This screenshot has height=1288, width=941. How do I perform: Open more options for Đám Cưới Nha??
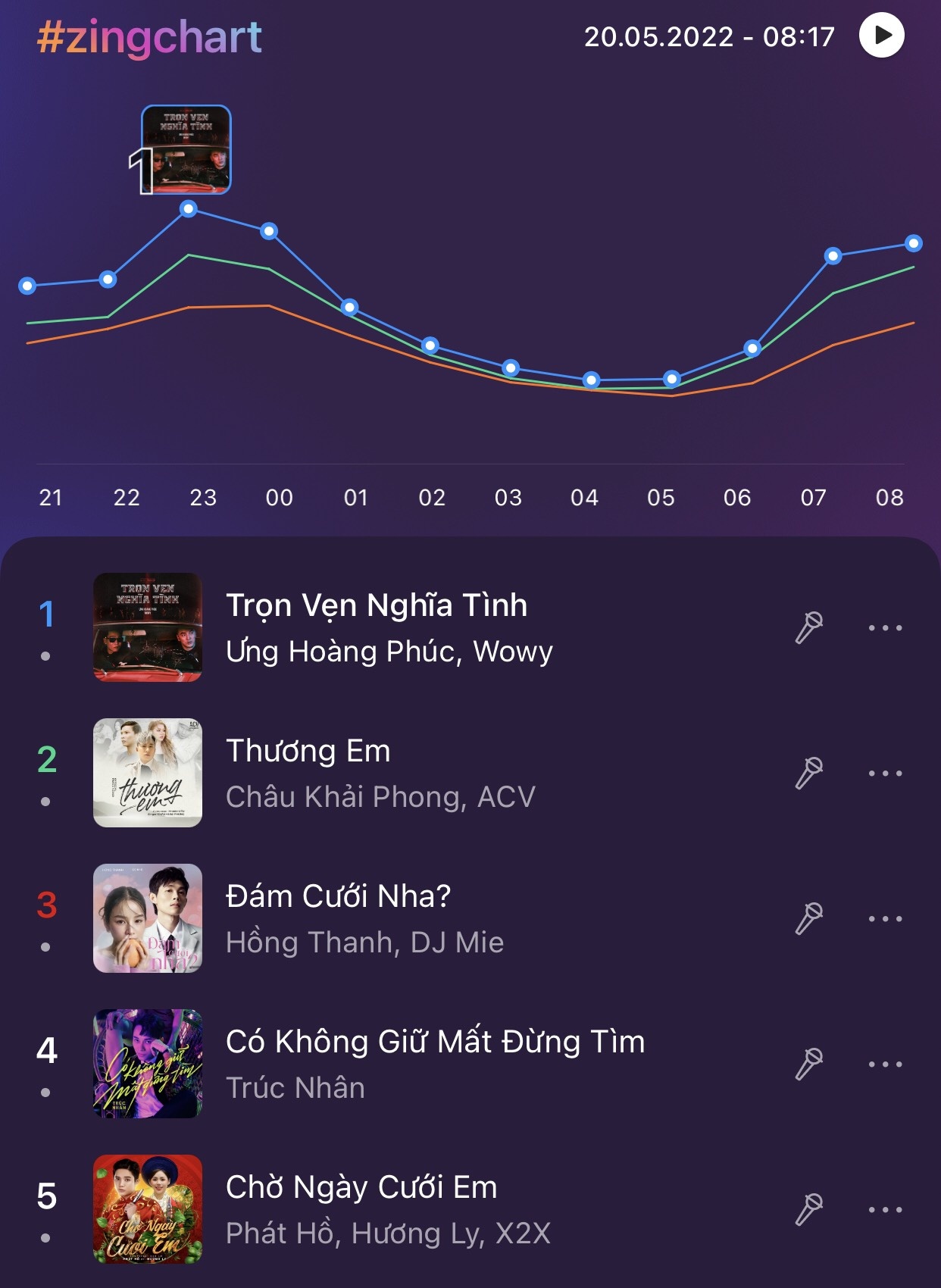click(885, 918)
